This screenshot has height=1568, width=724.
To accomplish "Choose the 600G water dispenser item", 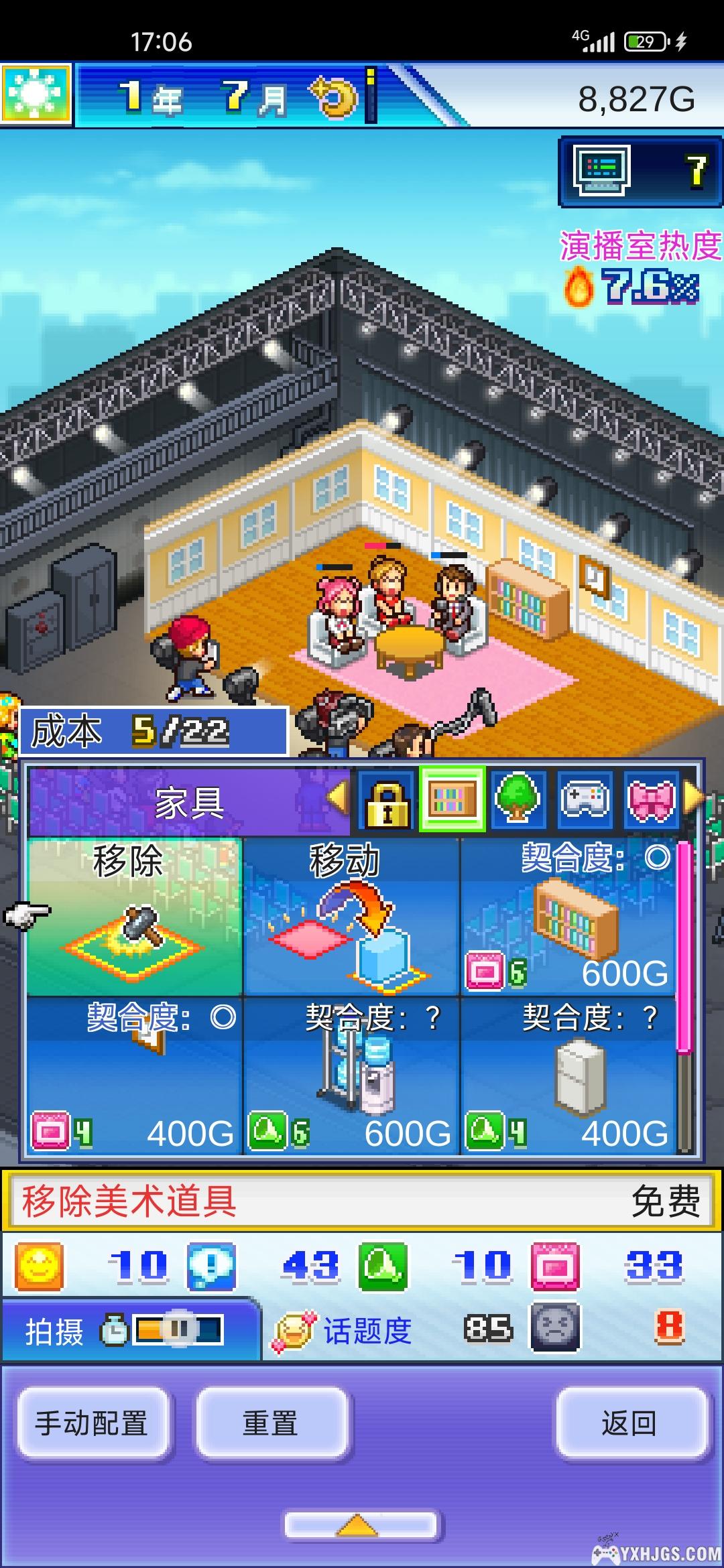I will point(351,1076).
